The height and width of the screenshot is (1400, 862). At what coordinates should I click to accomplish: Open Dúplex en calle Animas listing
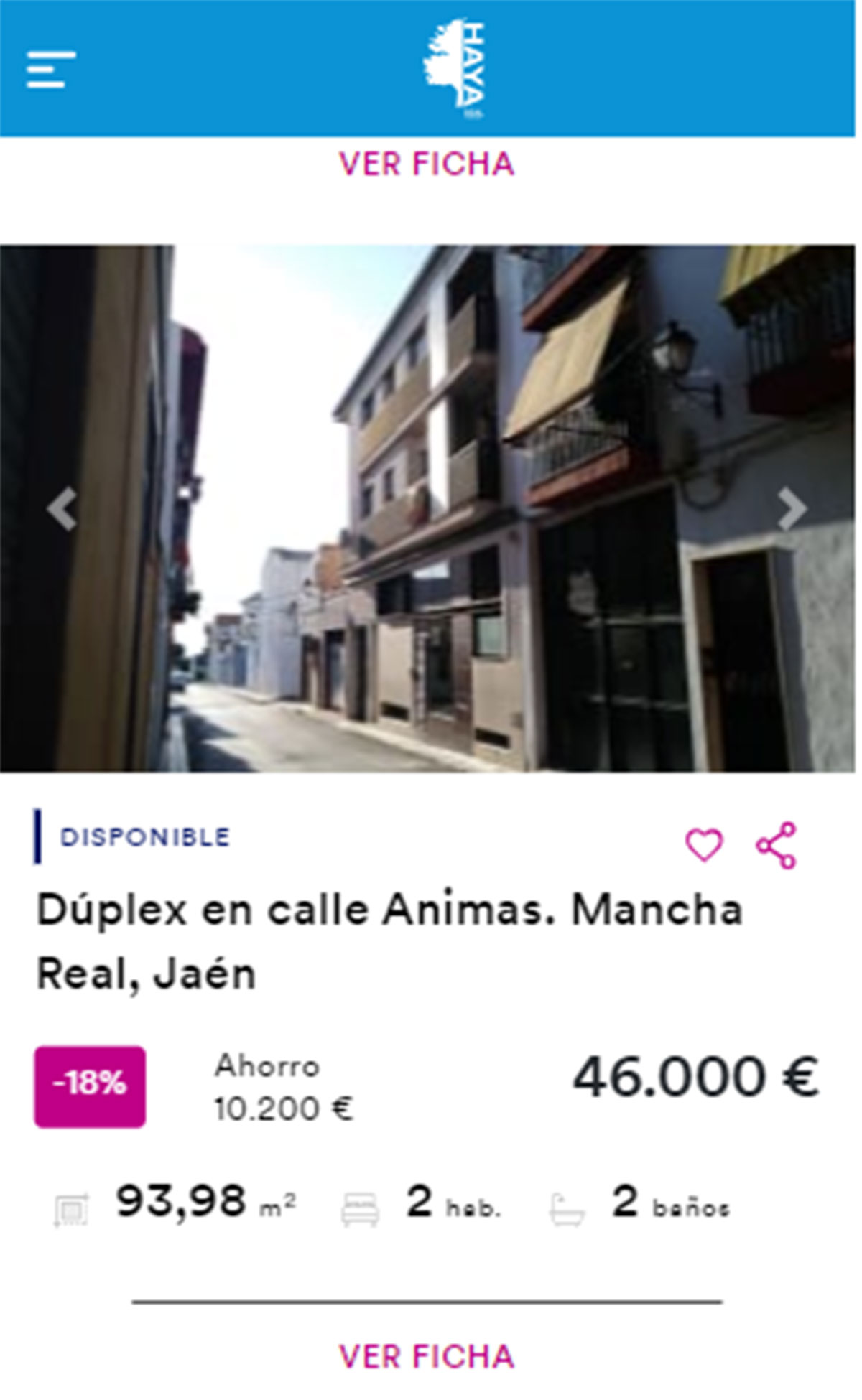389,941
